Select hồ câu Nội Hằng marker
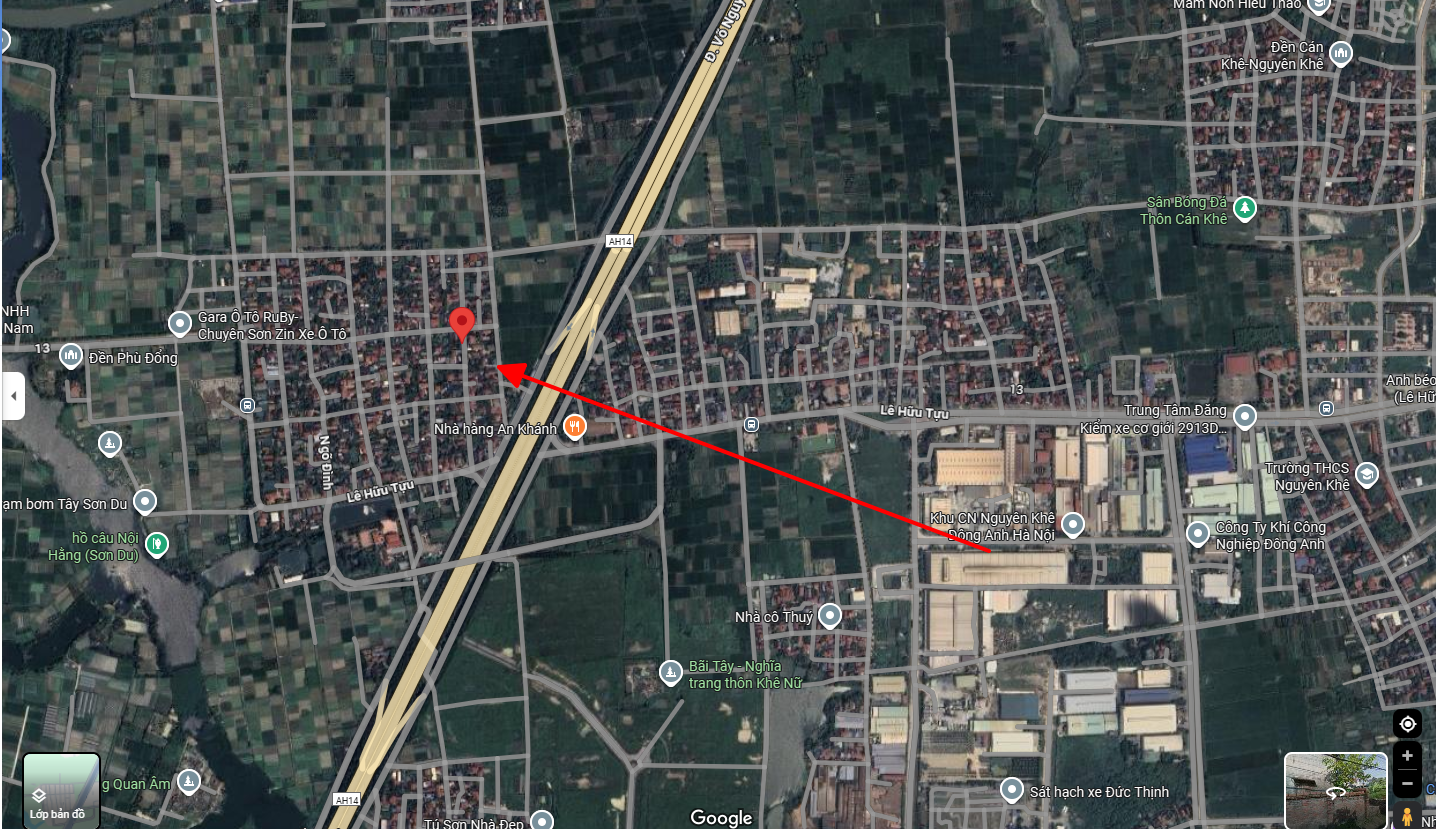1436x829 pixels. pyautogui.click(x=157, y=544)
